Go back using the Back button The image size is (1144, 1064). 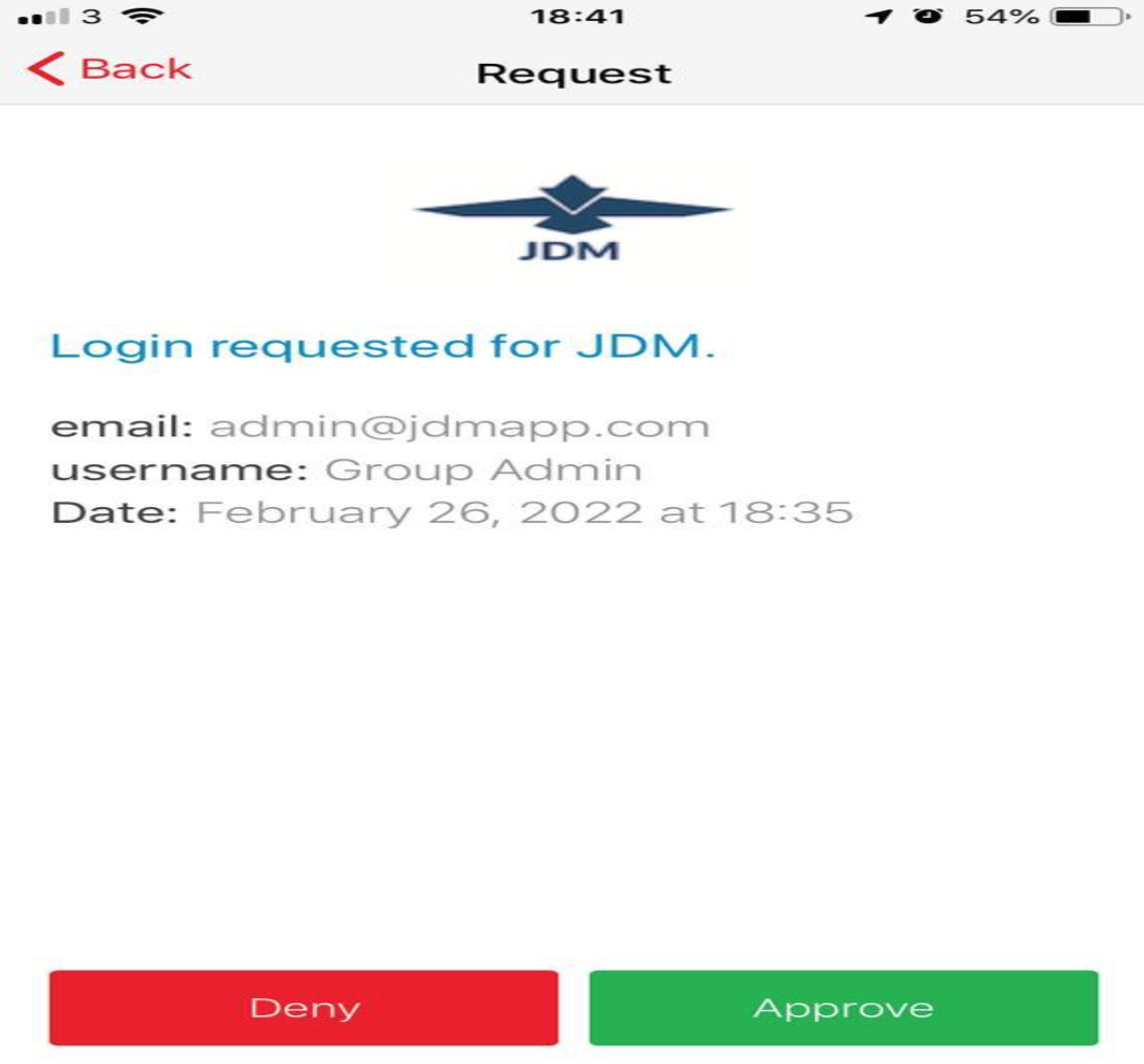(x=110, y=70)
